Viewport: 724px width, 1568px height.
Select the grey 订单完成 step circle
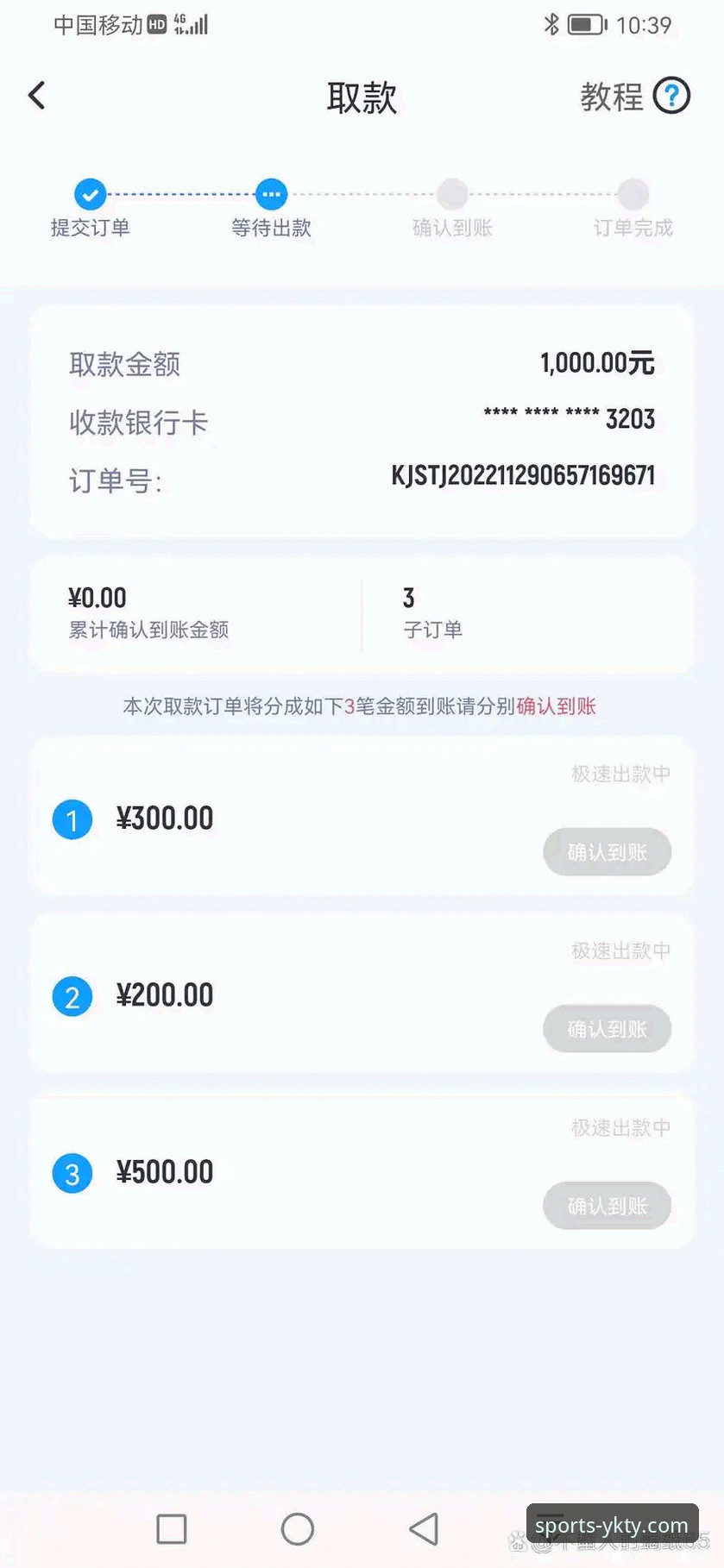[633, 193]
